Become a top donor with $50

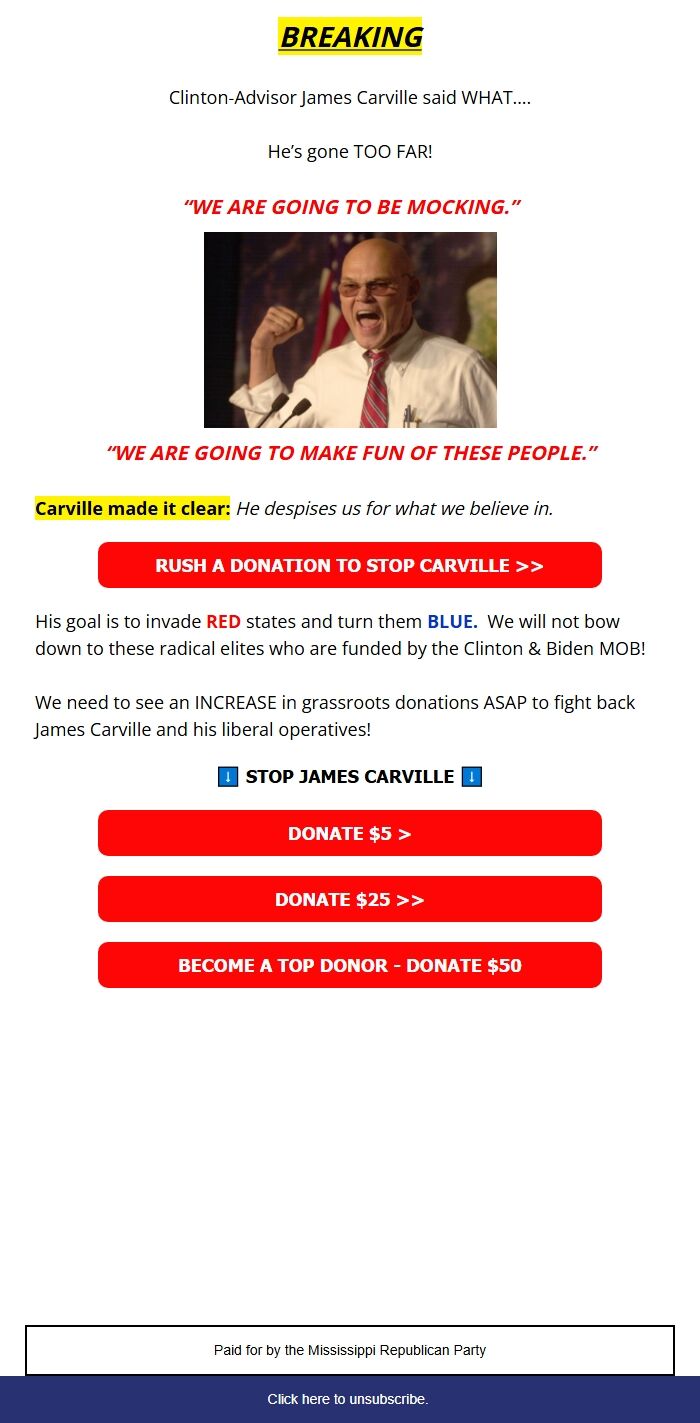(350, 965)
